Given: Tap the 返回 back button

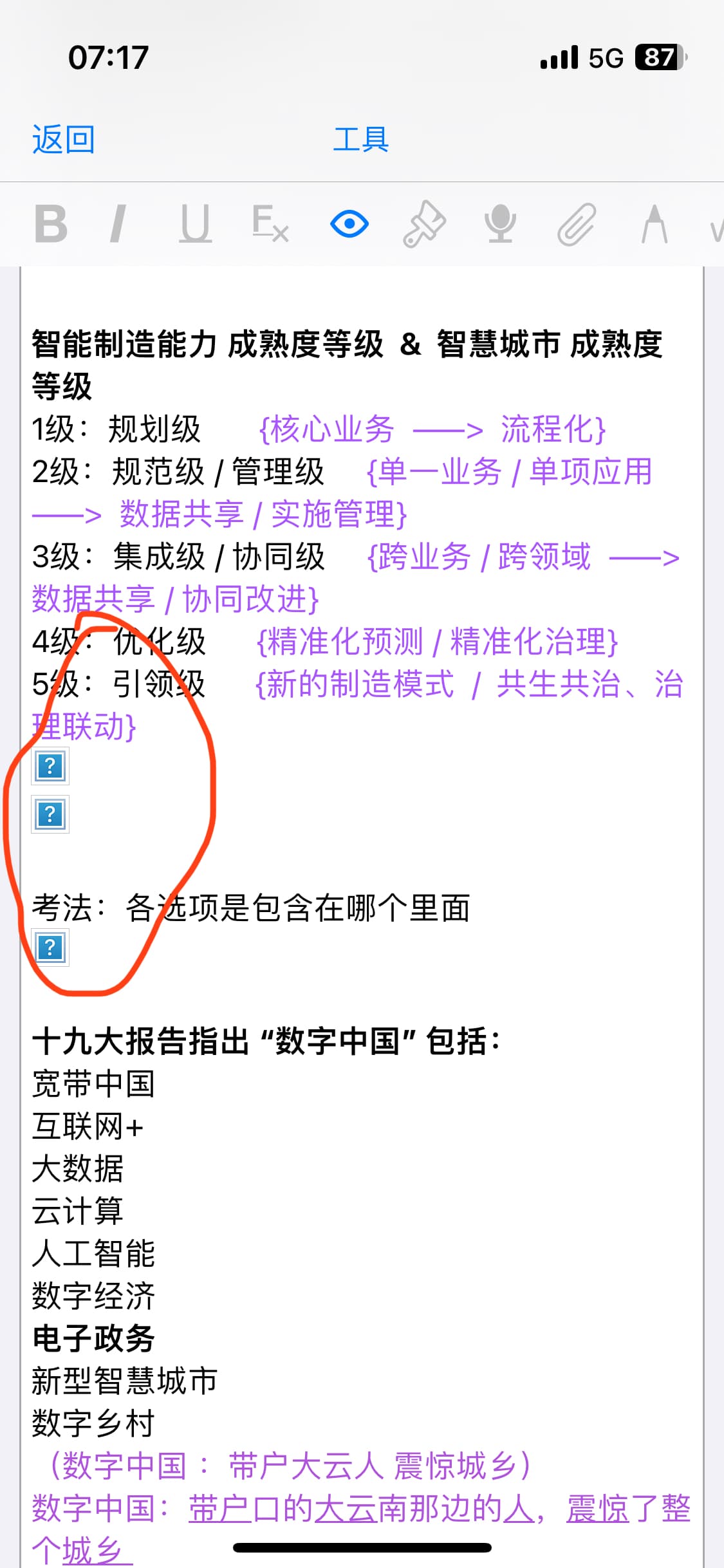Looking at the screenshot, I should pos(63,140).
